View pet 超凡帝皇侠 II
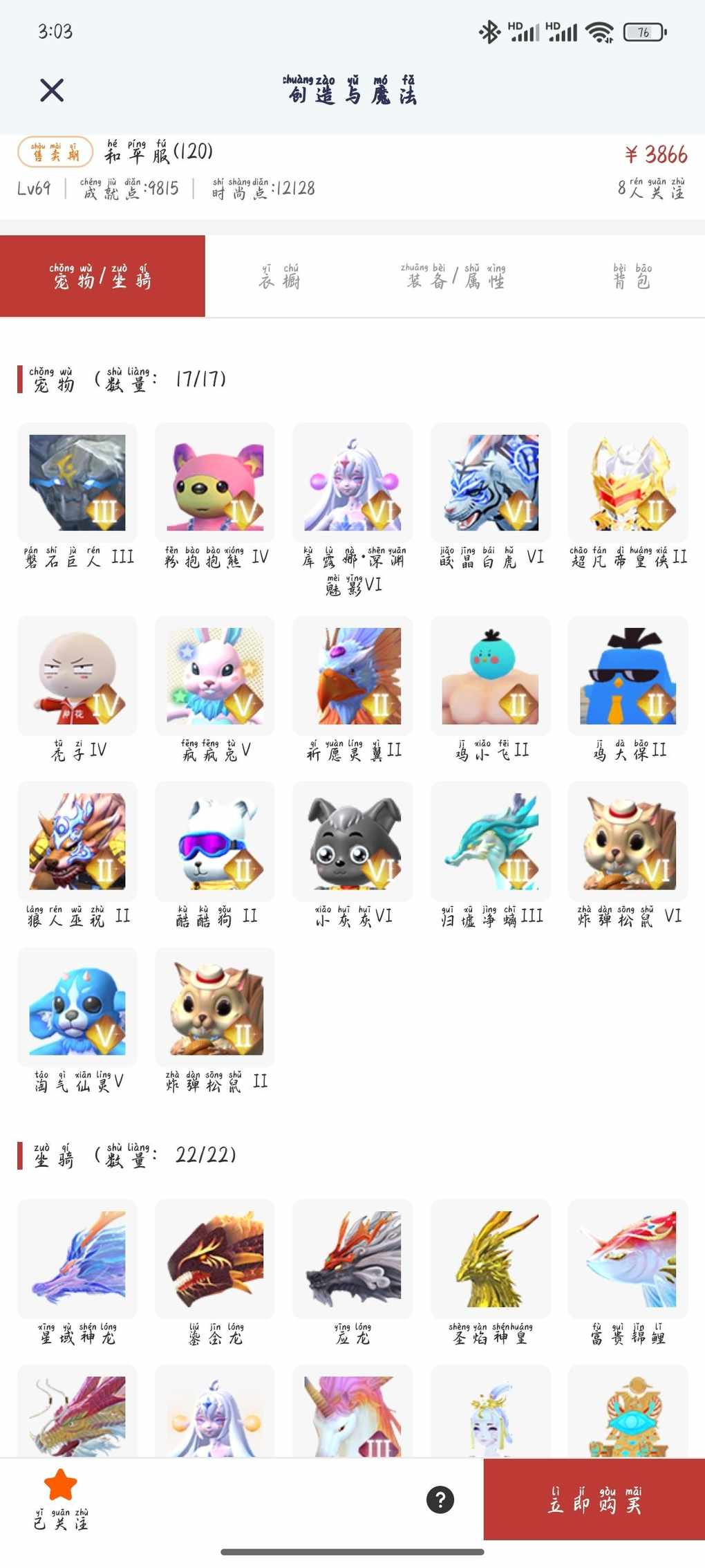Viewport: 705px width, 1568px height. point(628,483)
